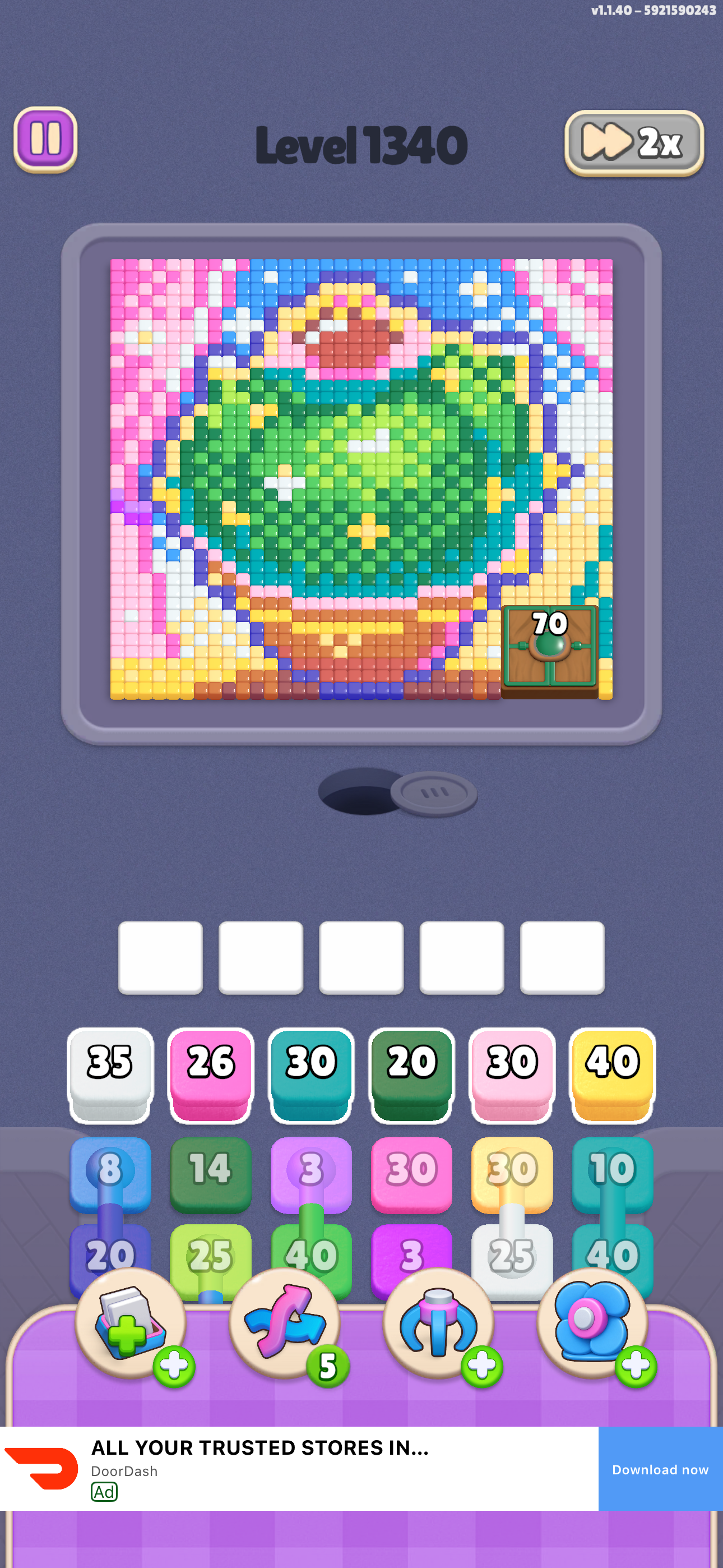Choose the dark green 20 block
Image resolution: width=723 pixels, height=1568 pixels.
(411, 1075)
